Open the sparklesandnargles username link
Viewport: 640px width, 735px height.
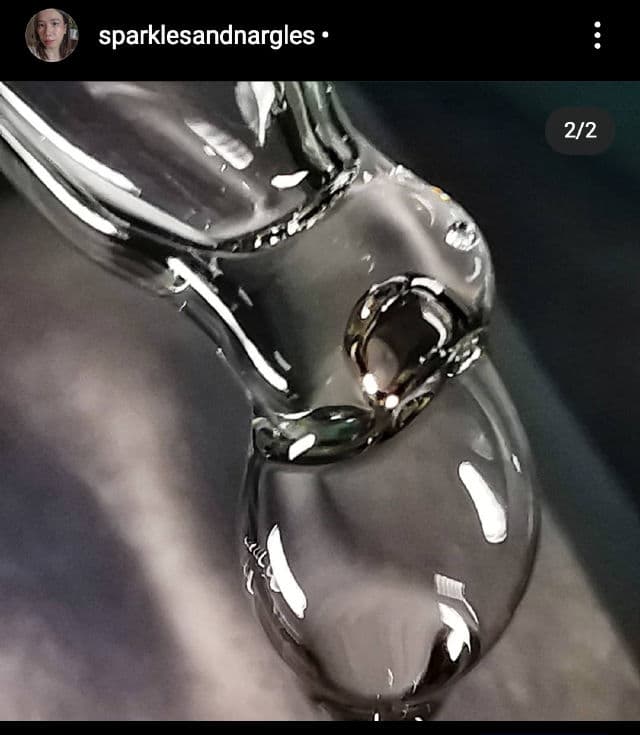[207, 37]
